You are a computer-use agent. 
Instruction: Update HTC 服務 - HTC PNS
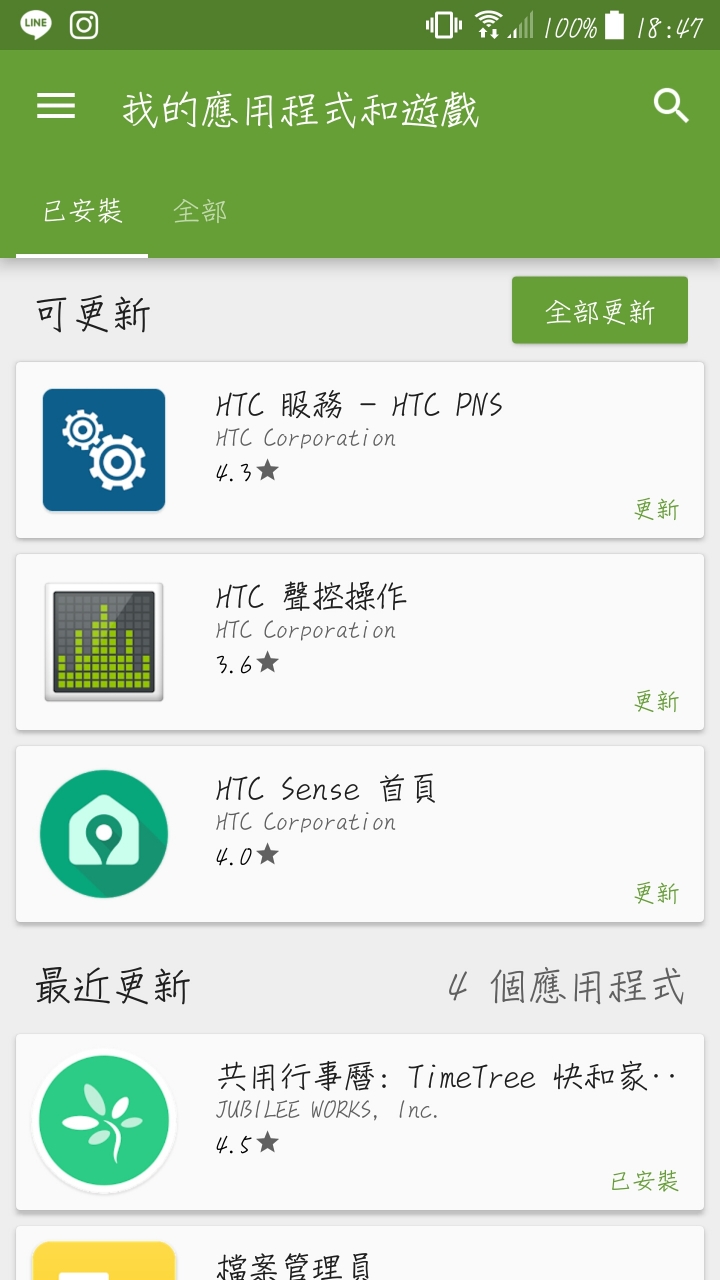click(x=656, y=510)
